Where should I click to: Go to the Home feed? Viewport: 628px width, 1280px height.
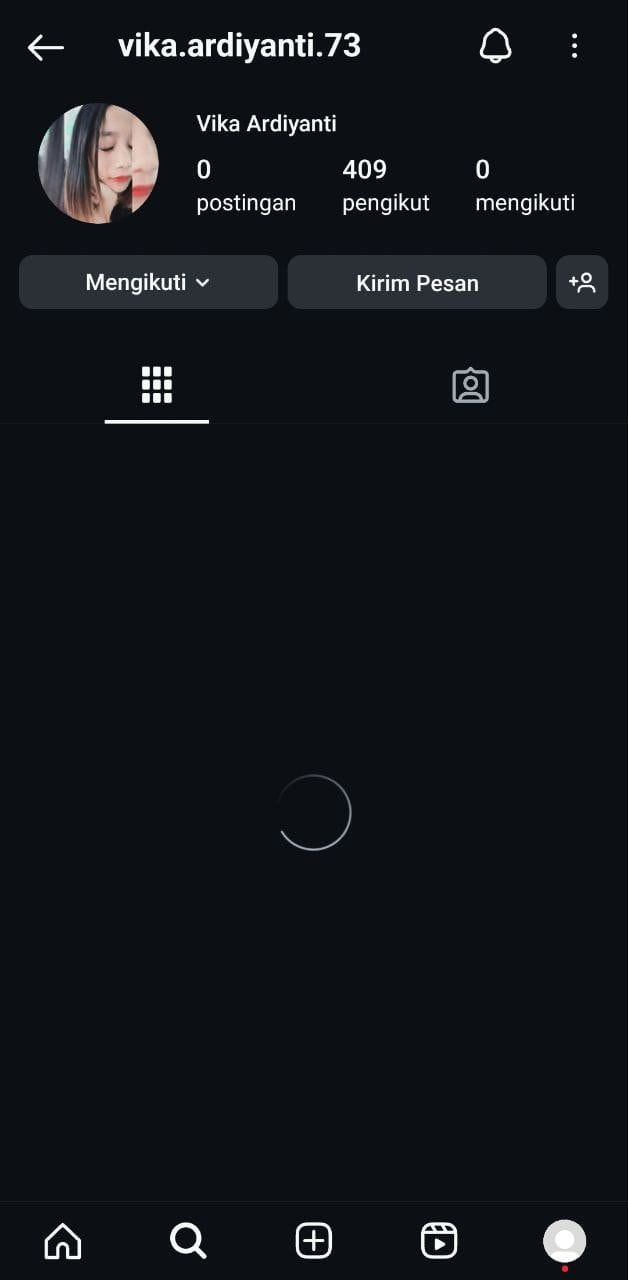(63, 1240)
